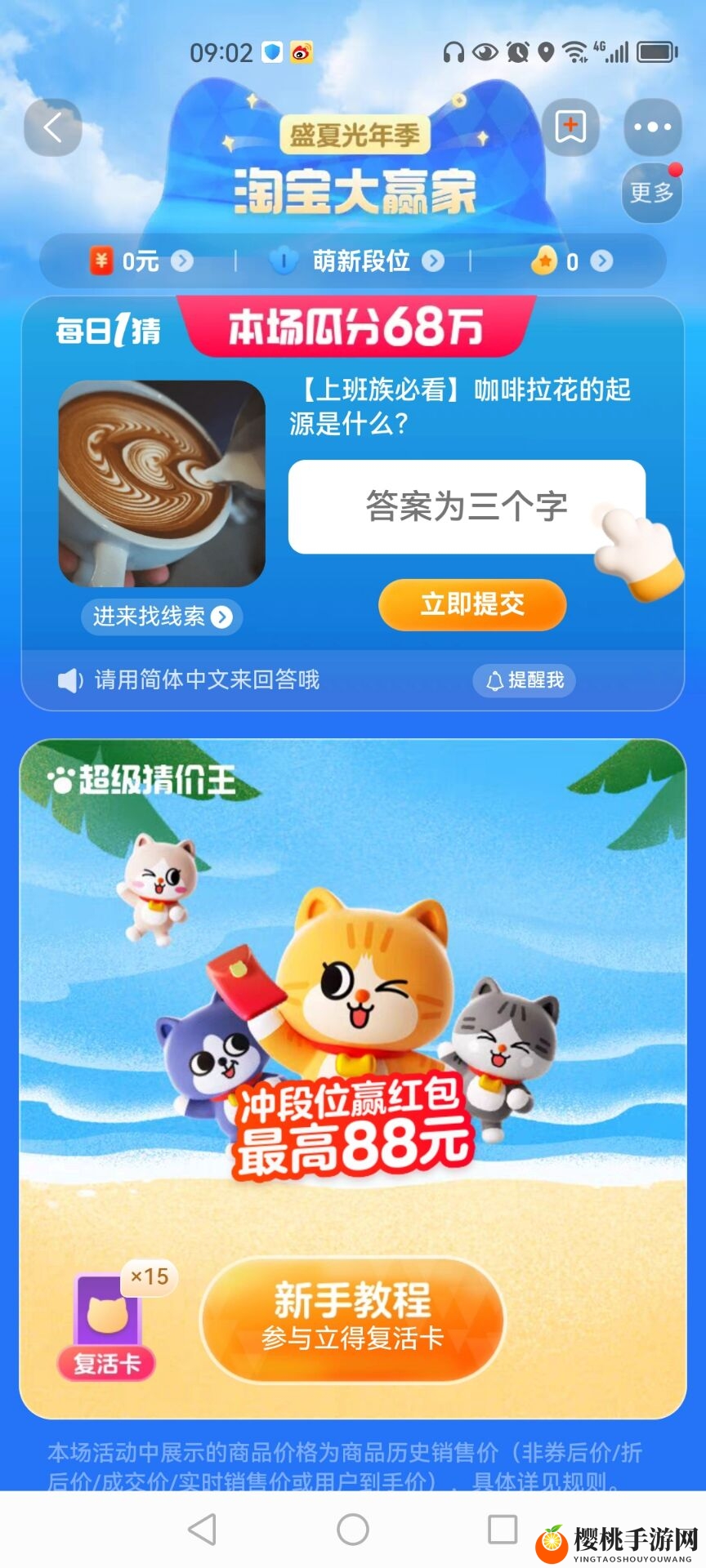706x1568 pixels.
Task: Open the three-dot overflow menu
Action: pyautogui.click(x=652, y=127)
